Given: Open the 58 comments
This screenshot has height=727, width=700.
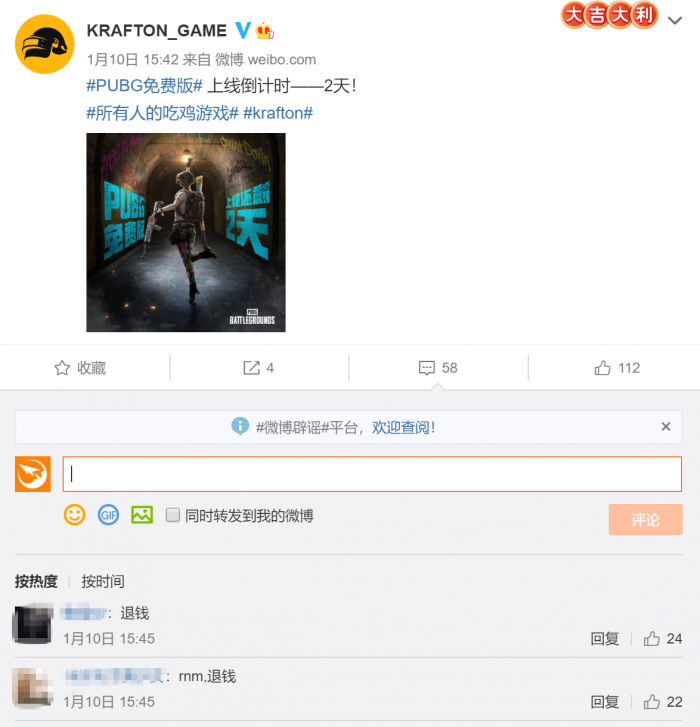Looking at the screenshot, I should click(x=438, y=368).
